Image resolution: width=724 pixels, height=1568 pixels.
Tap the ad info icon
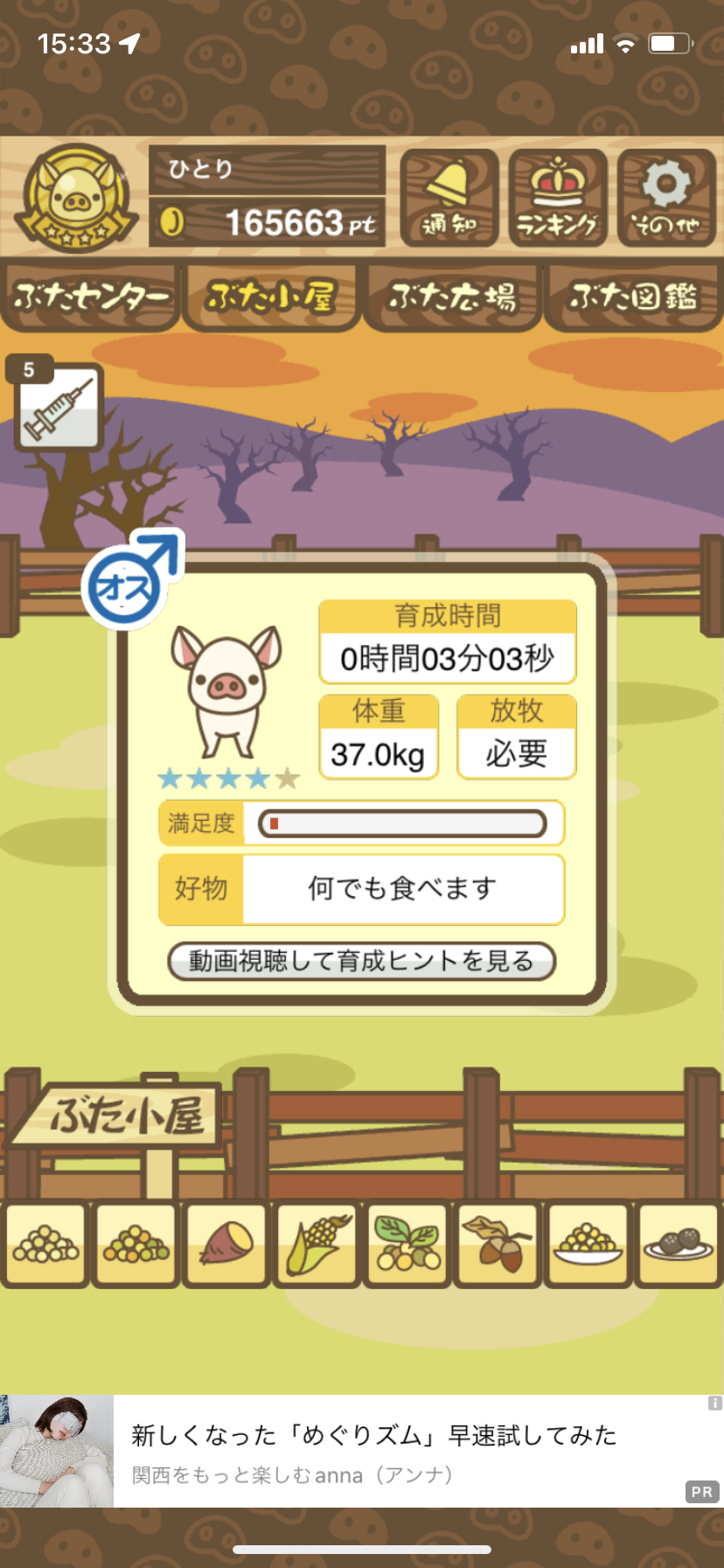tap(714, 1403)
